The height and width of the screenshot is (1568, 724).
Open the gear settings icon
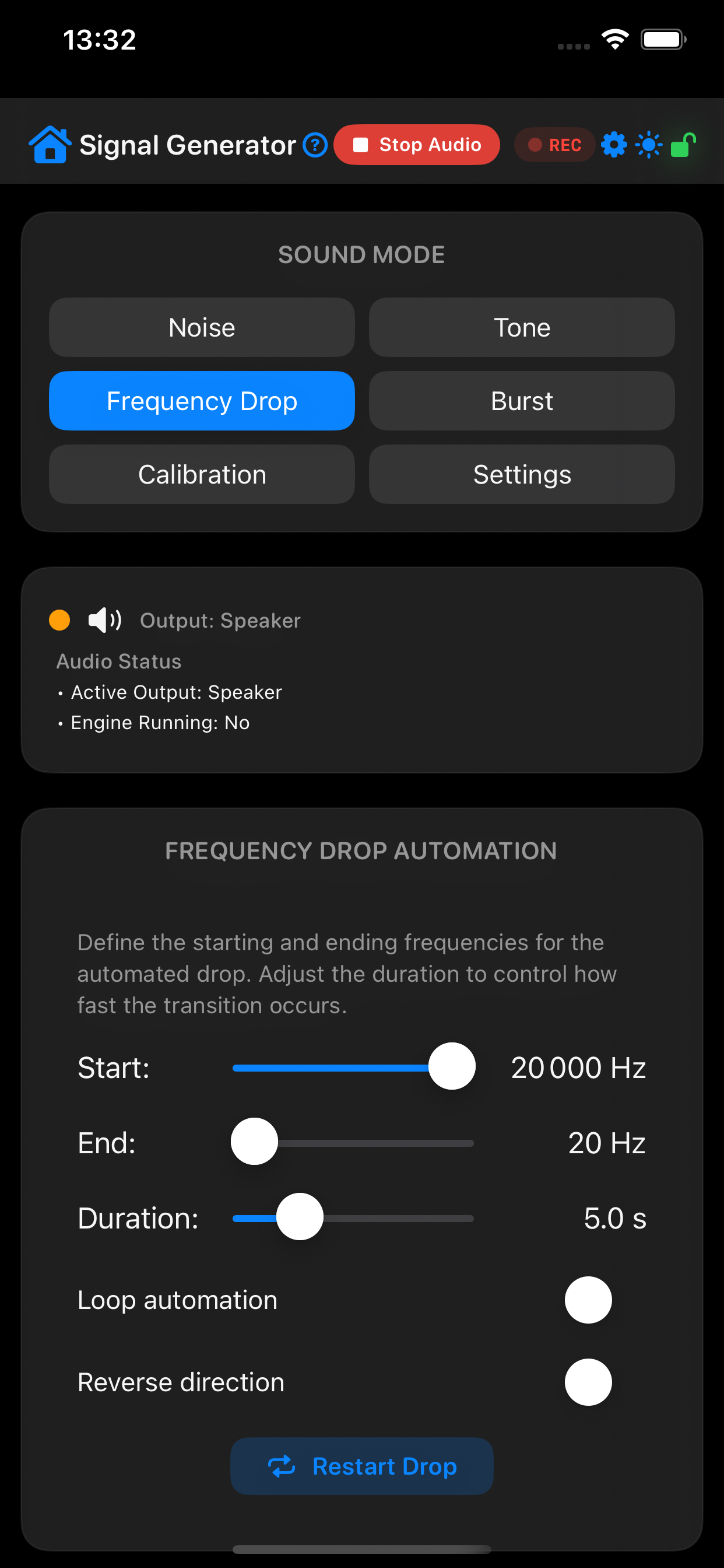pyautogui.click(x=614, y=145)
